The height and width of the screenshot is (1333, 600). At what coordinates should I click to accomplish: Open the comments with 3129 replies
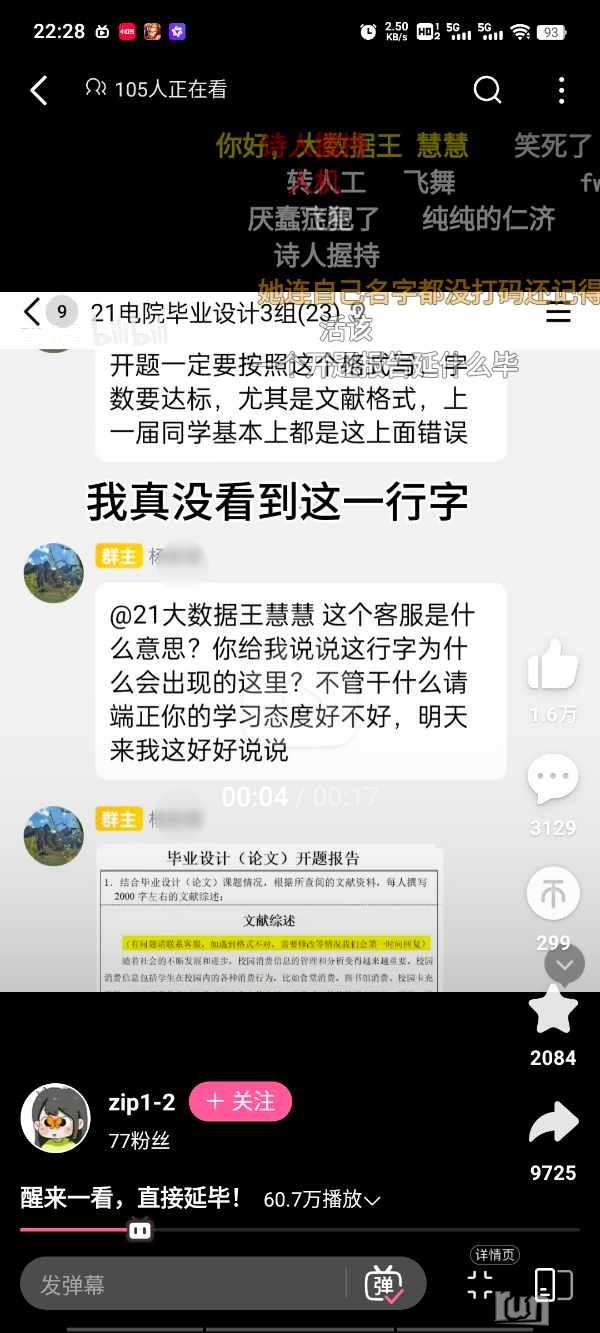click(x=552, y=780)
